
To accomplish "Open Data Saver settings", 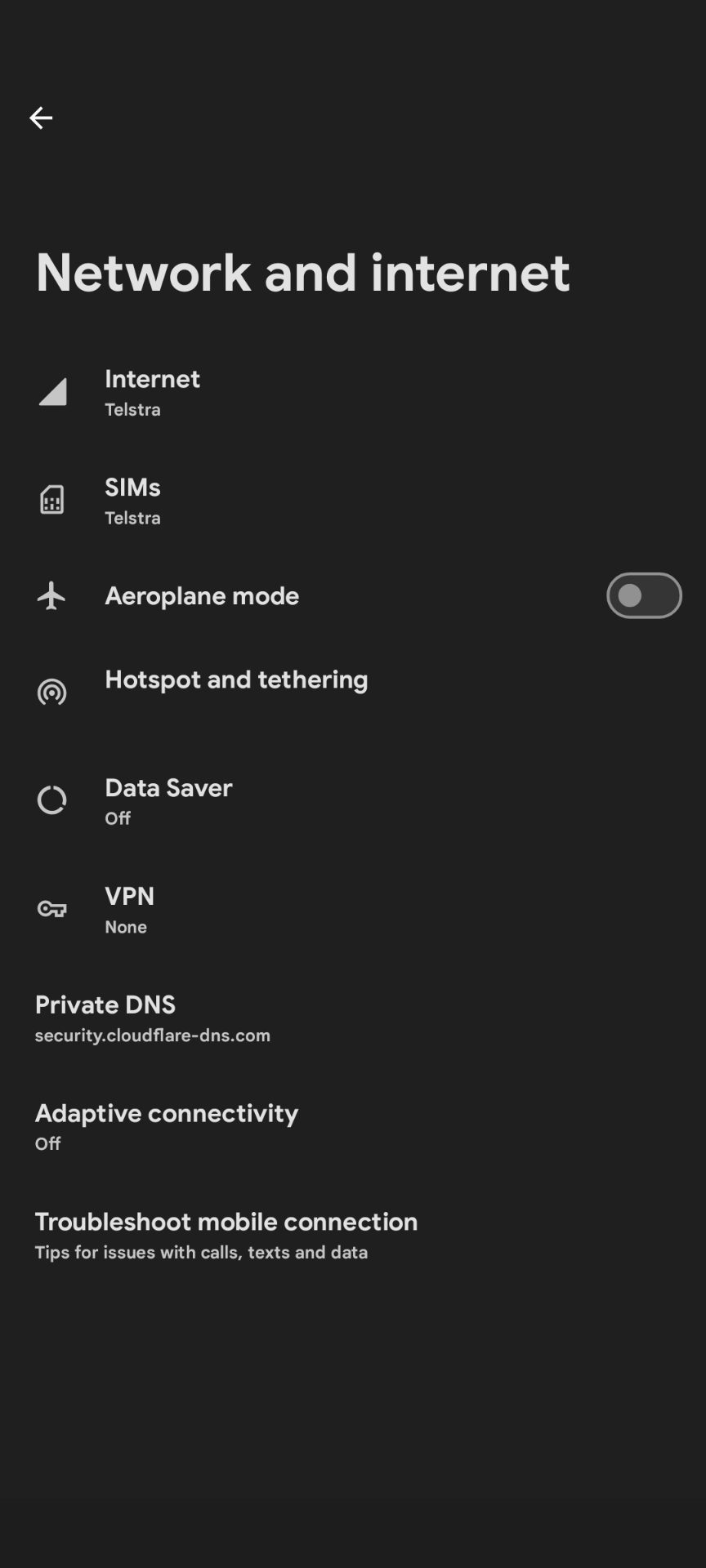I will coord(353,801).
